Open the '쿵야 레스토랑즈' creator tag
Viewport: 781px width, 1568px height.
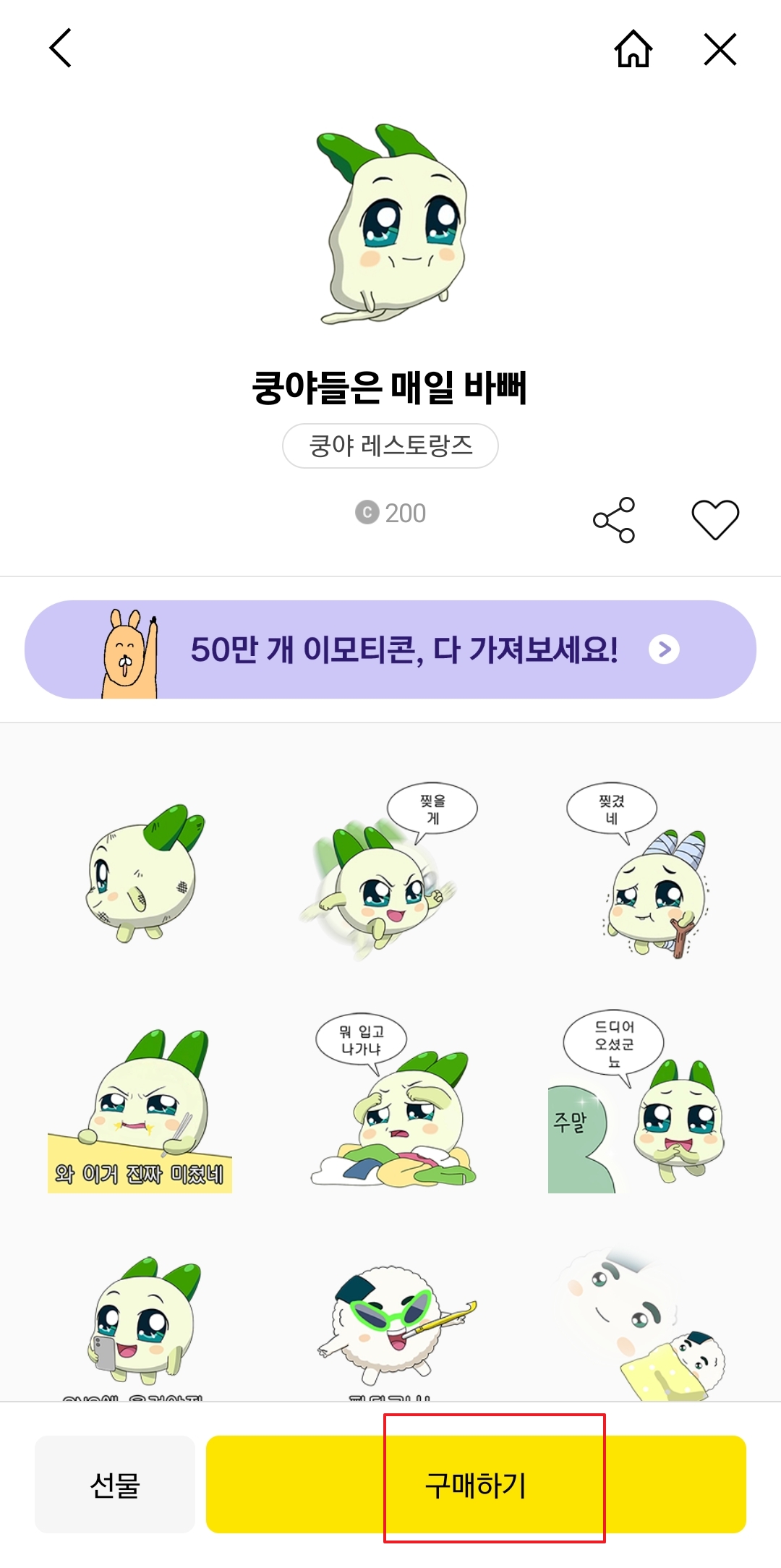click(390, 446)
